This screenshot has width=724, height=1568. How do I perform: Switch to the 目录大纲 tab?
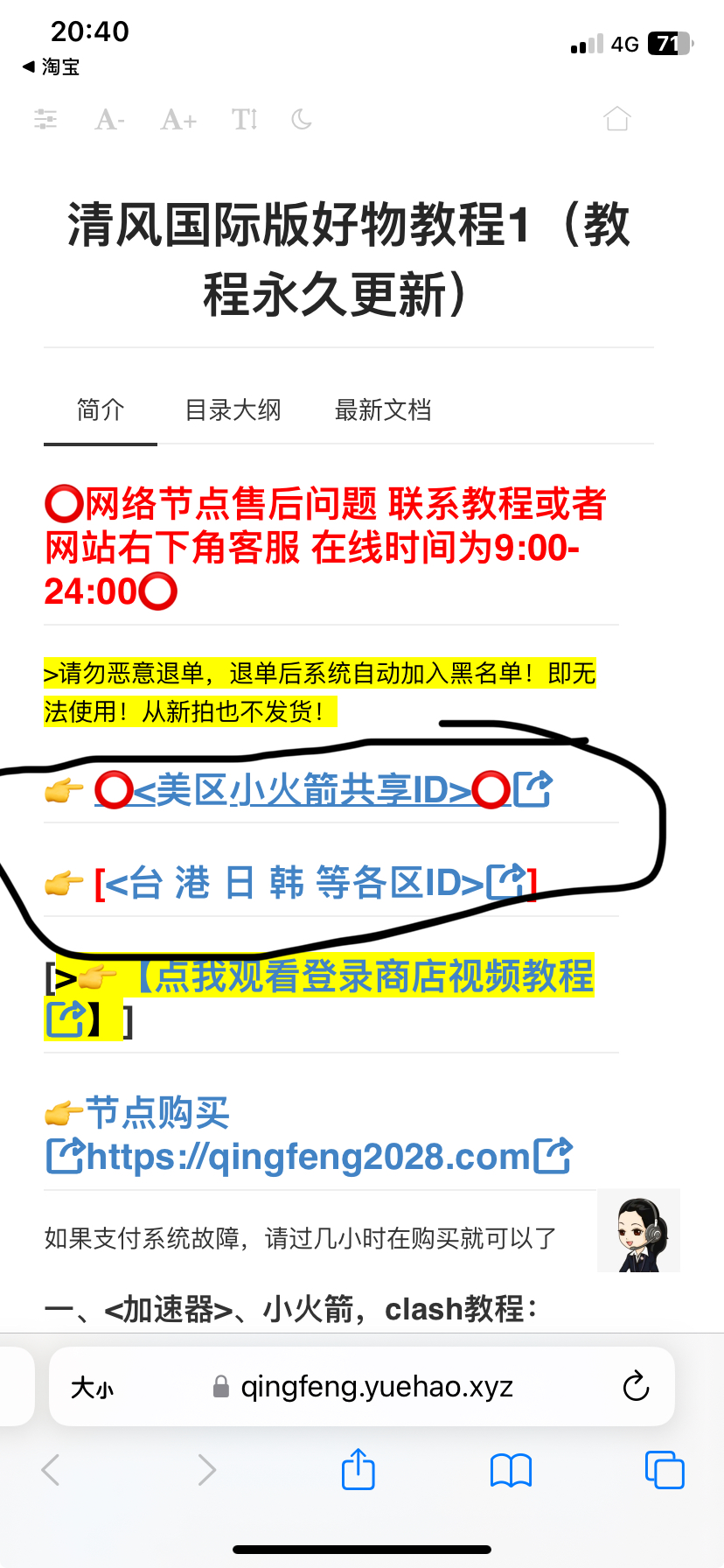233,409
